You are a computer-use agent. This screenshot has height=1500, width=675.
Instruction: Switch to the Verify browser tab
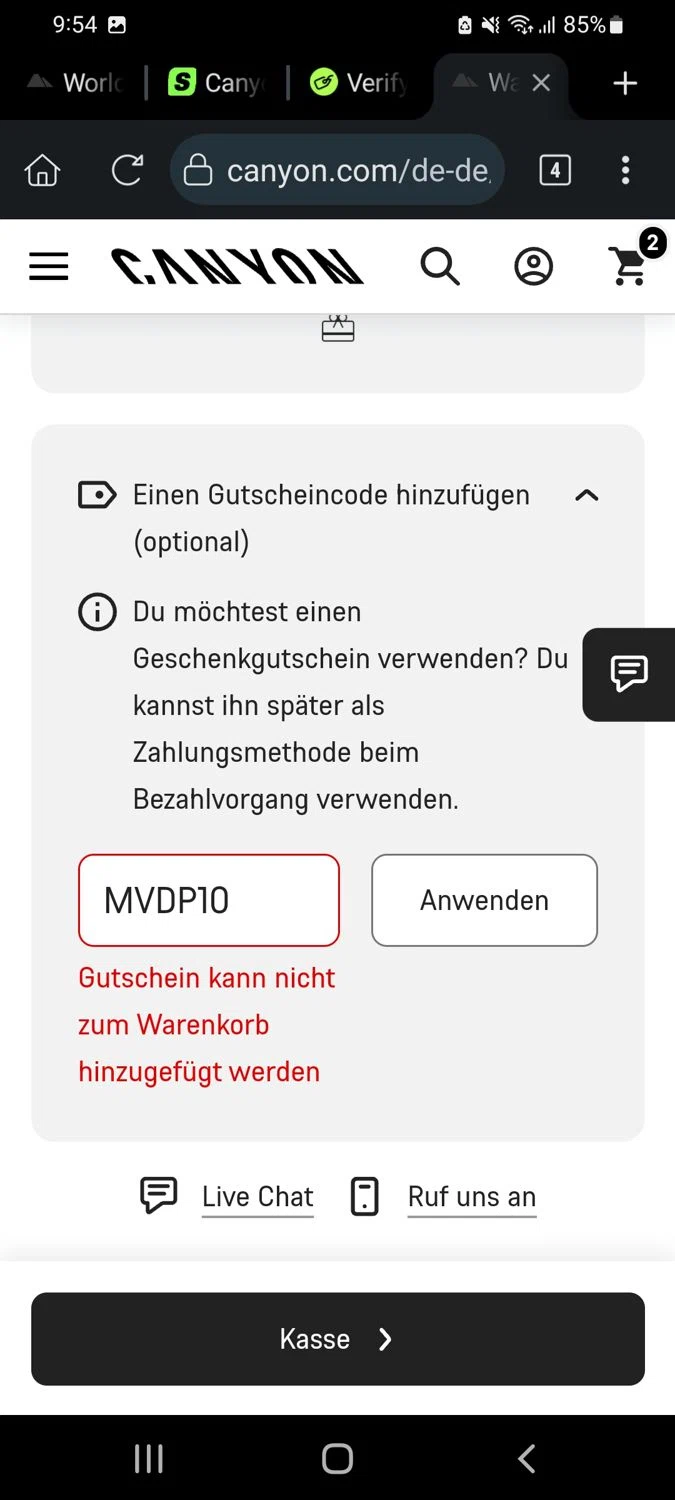(360, 83)
